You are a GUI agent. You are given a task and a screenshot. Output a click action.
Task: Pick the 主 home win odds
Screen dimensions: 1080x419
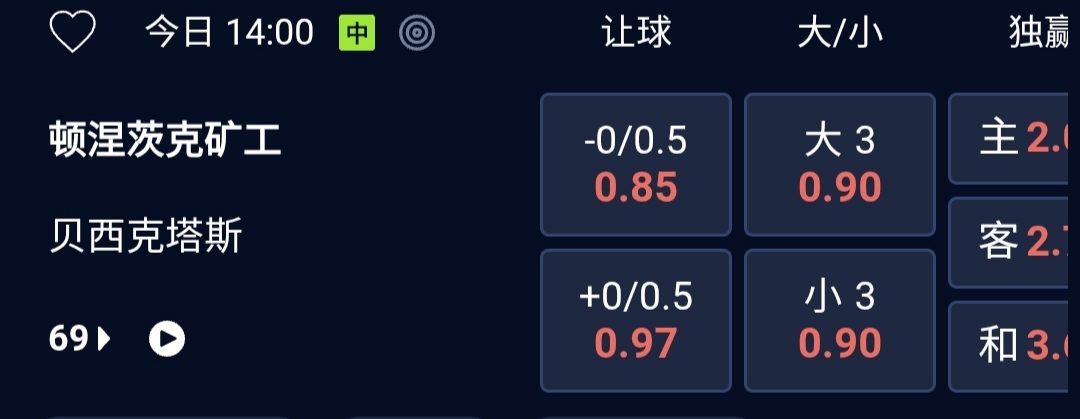tap(1014, 140)
